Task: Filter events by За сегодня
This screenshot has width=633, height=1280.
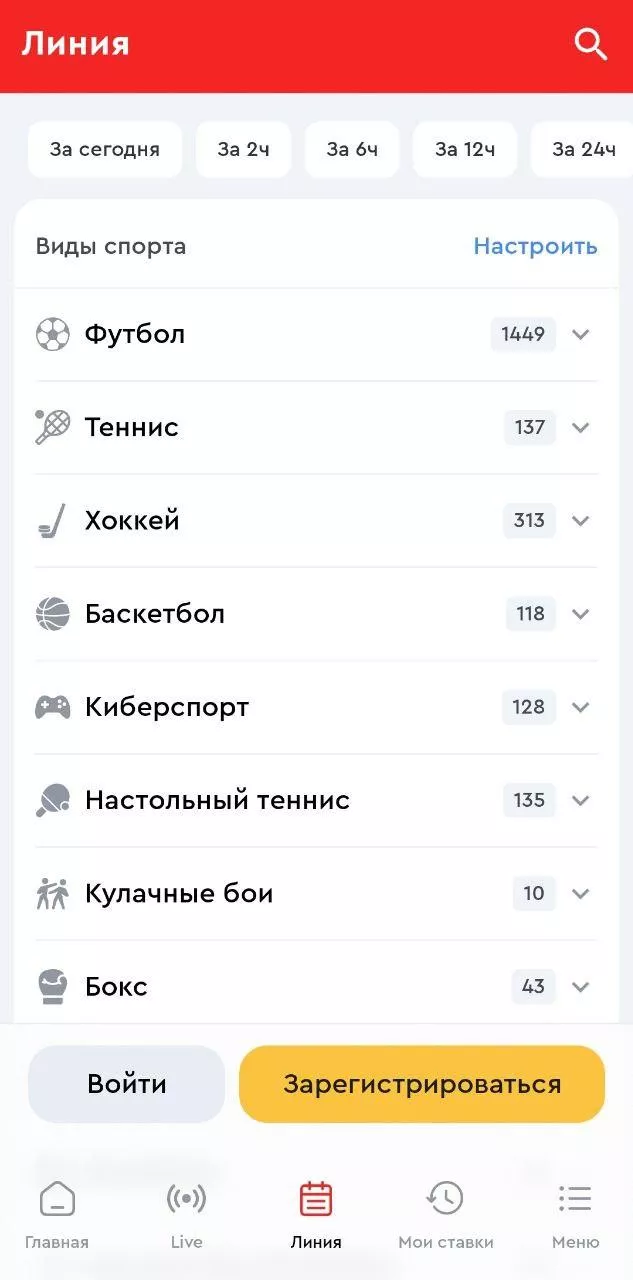Action: (105, 150)
